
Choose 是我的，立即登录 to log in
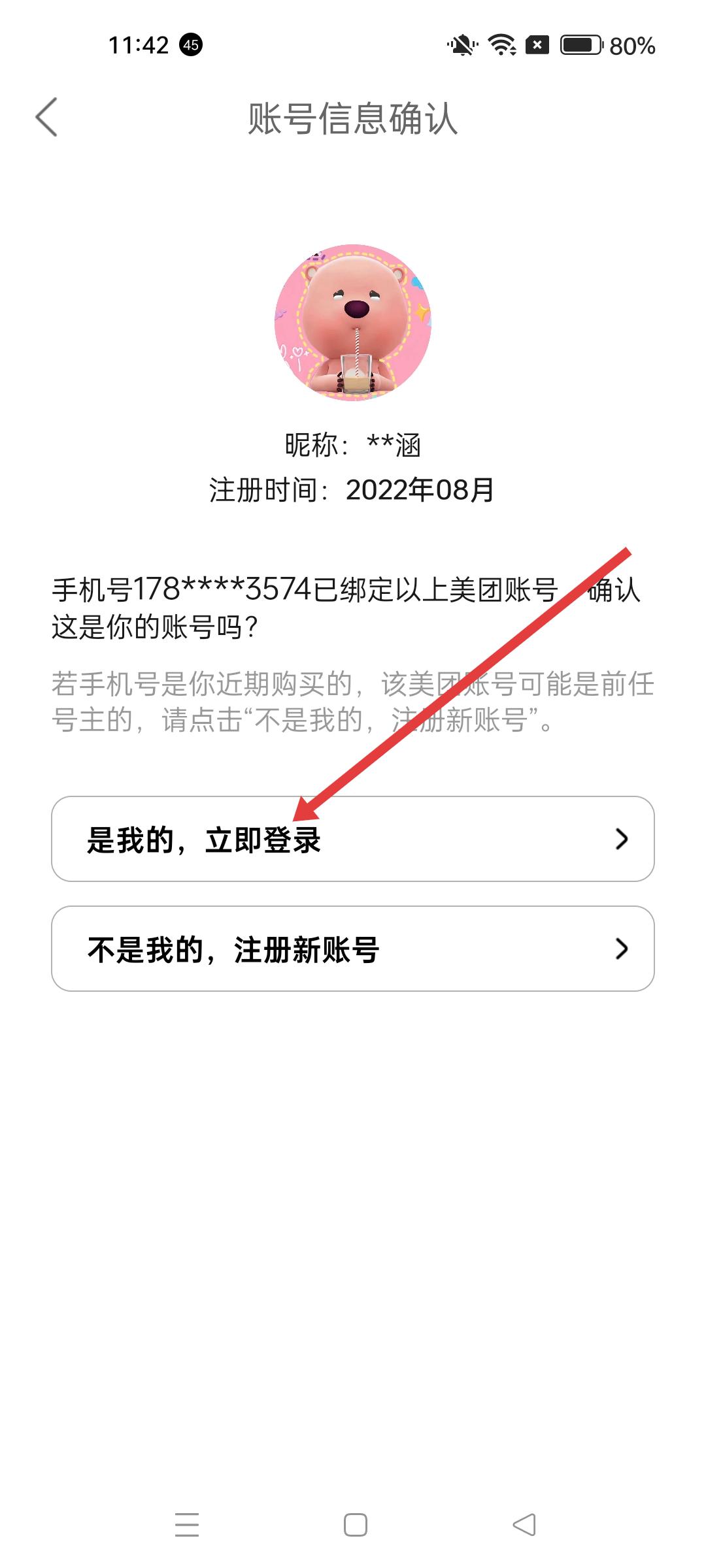[353, 839]
